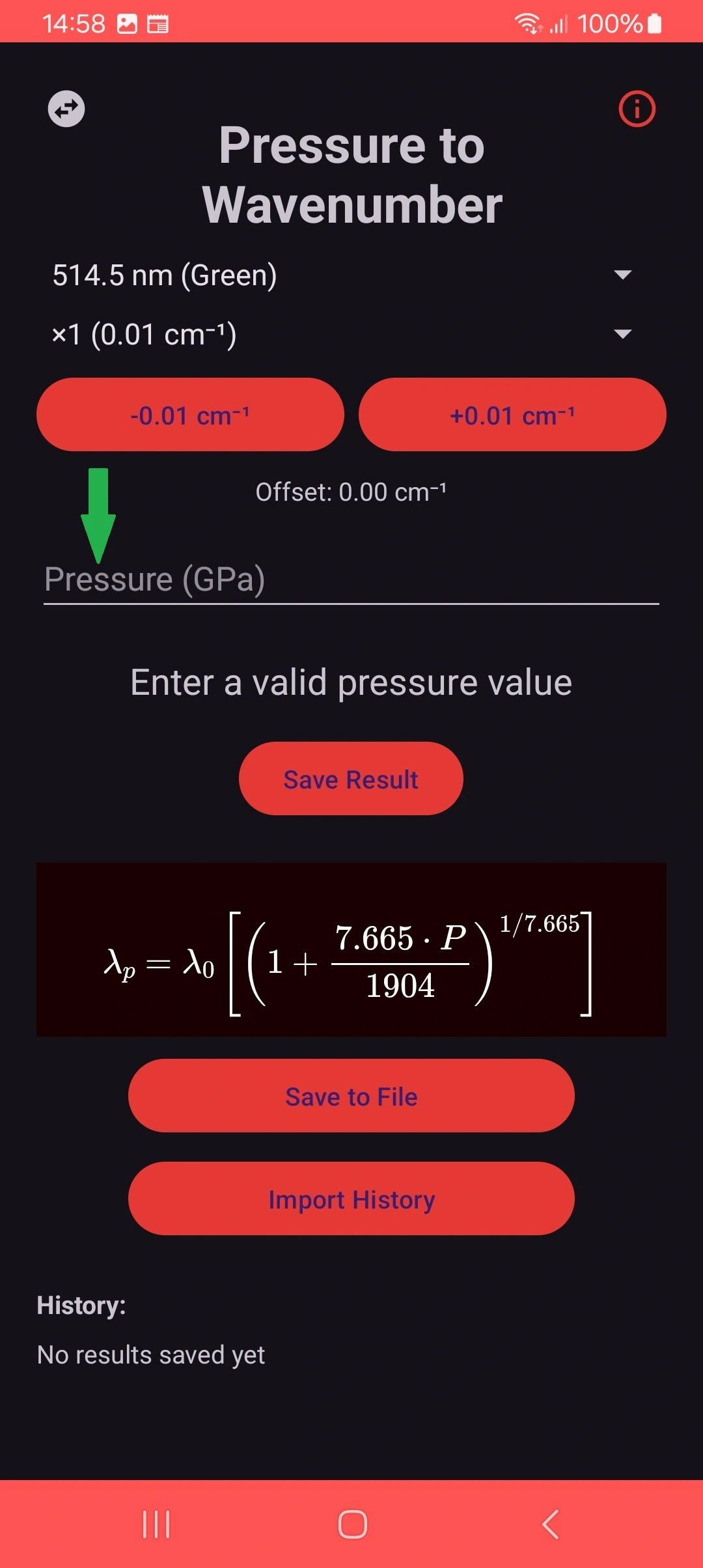
Task: Open recent apps with the recents icon
Action: [x=155, y=1524]
